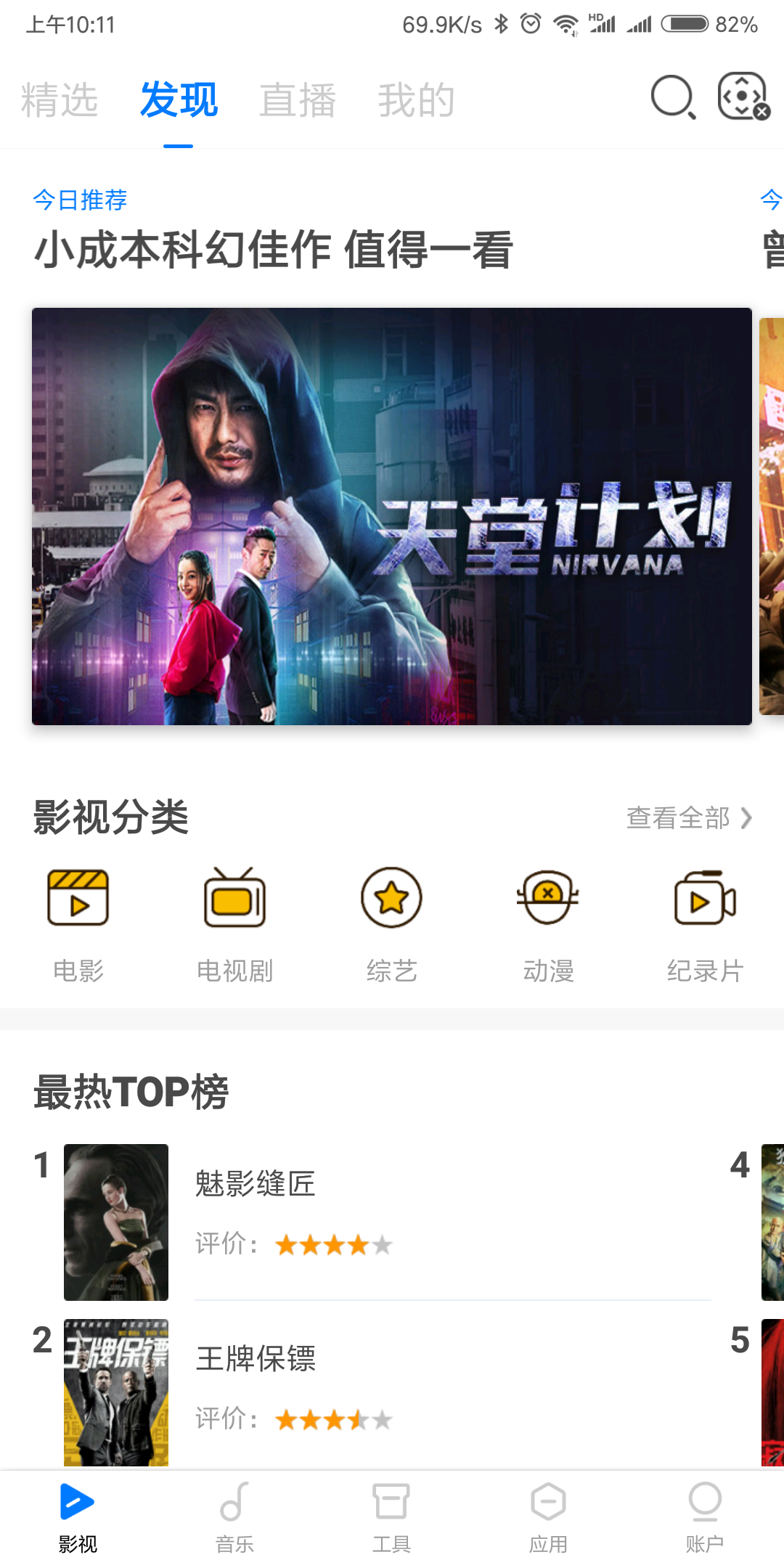
Task: Switch to the 我的 tab
Action: pos(416,99)
